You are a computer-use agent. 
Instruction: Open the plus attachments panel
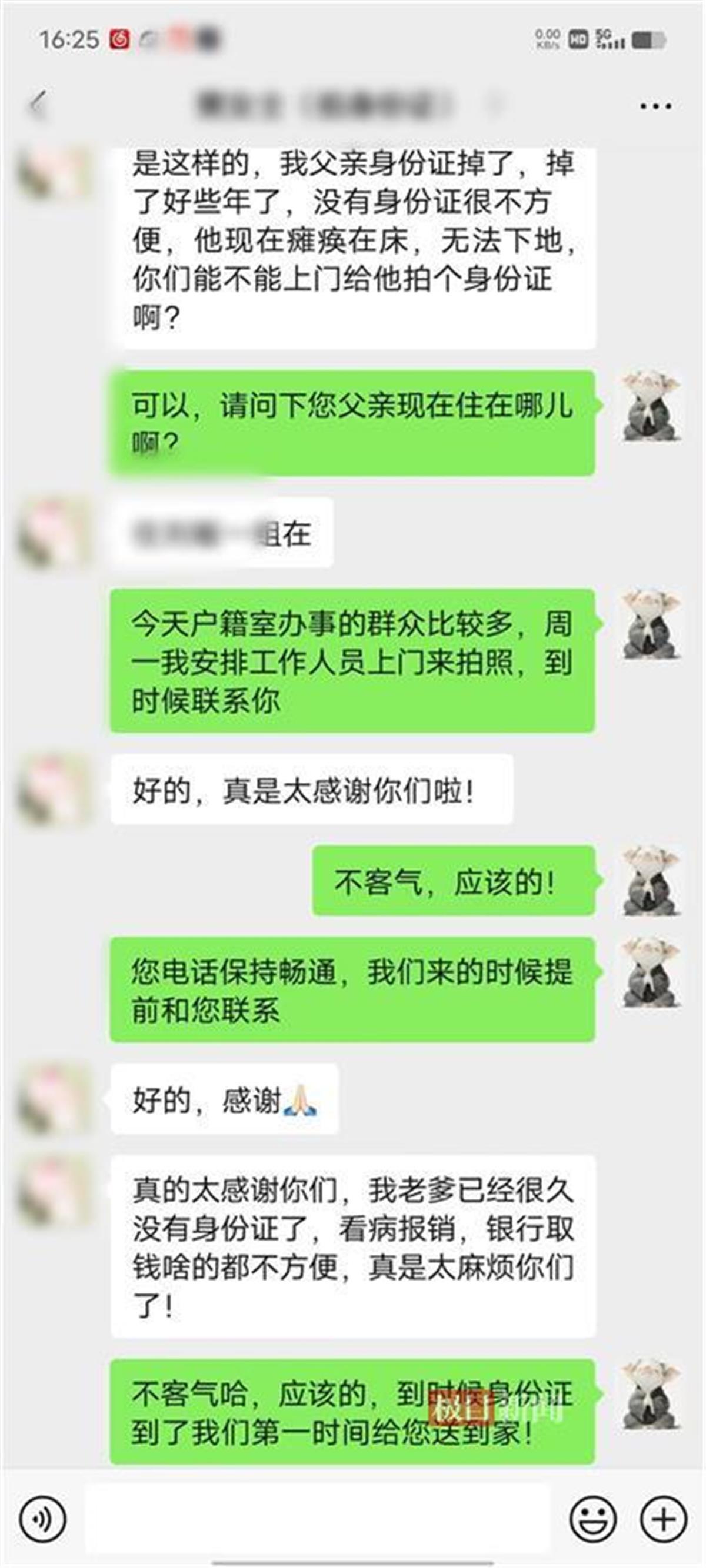coord(664,1519)
